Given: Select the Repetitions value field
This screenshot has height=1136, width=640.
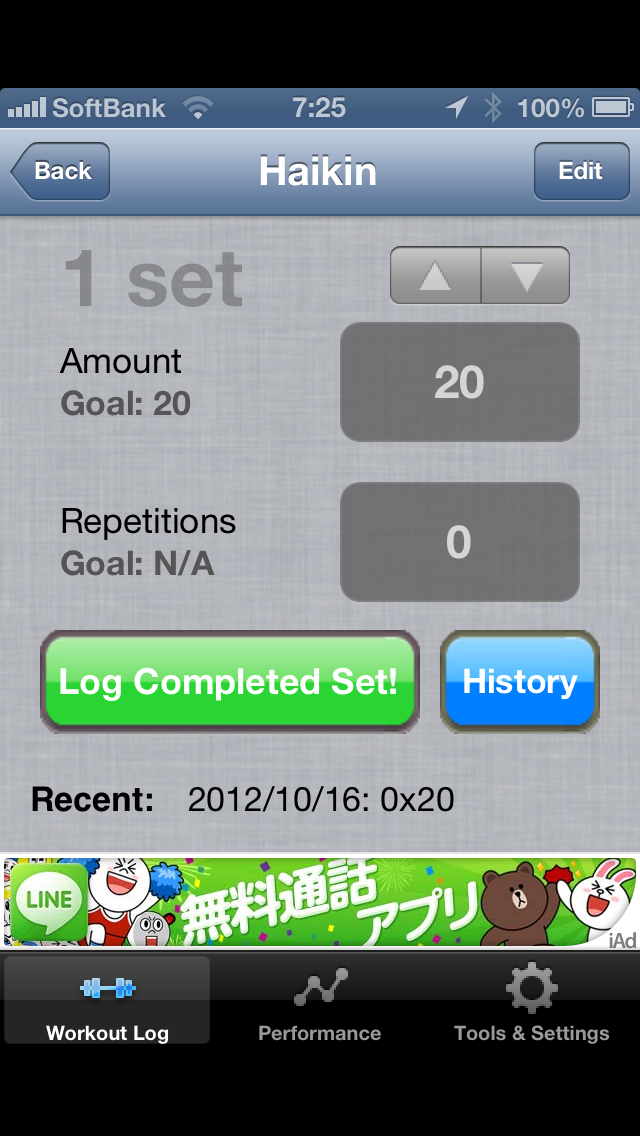Looking at the screenshot, I should (459, 542).
